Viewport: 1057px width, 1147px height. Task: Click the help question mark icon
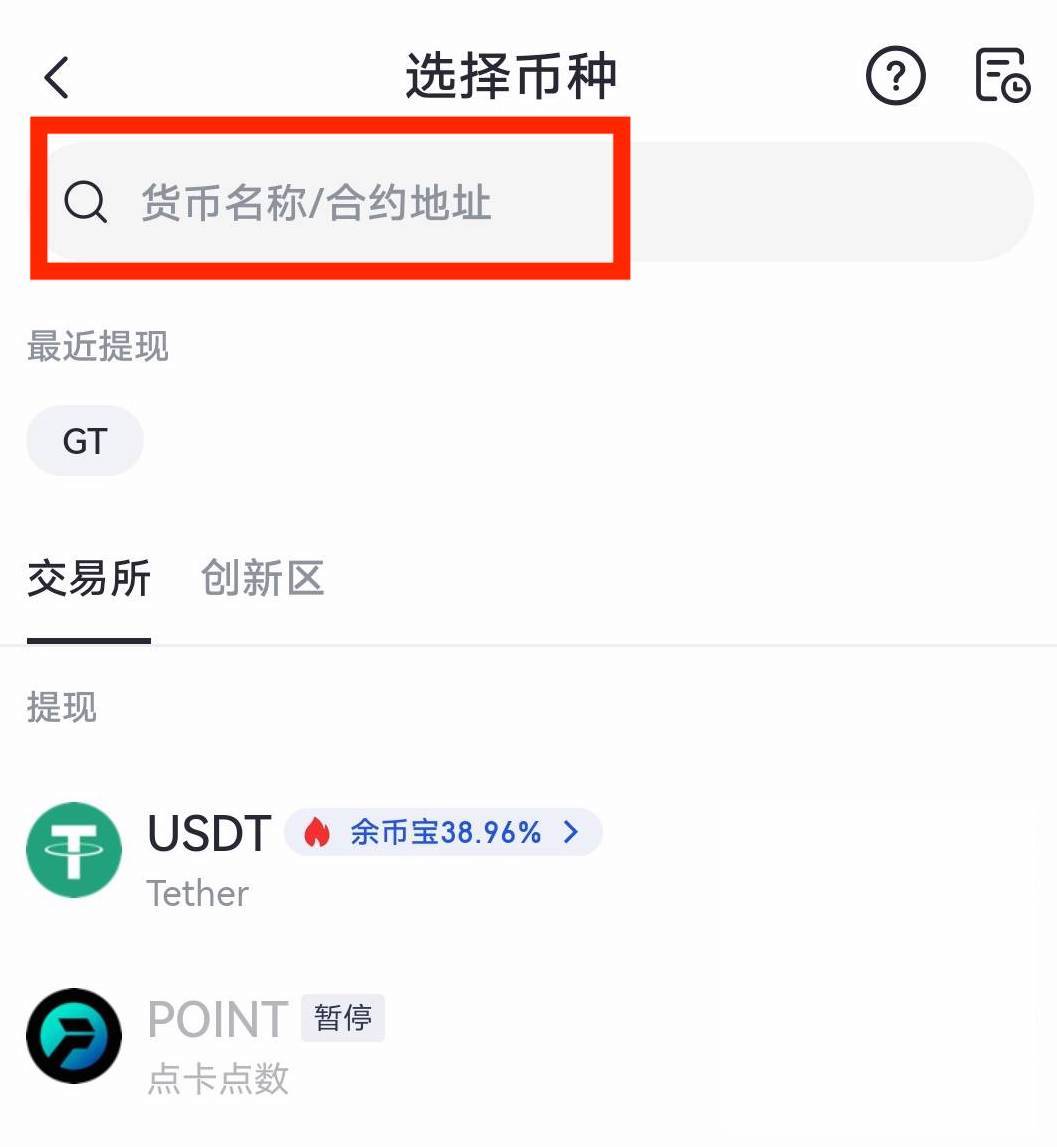[x=895, y=75]
